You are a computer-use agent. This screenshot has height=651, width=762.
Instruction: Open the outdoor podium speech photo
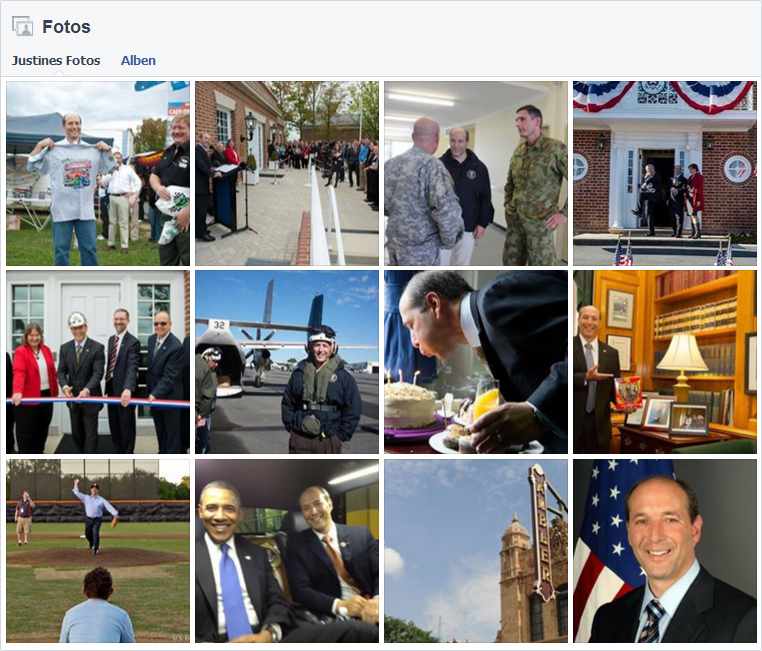tap(286, 173)
